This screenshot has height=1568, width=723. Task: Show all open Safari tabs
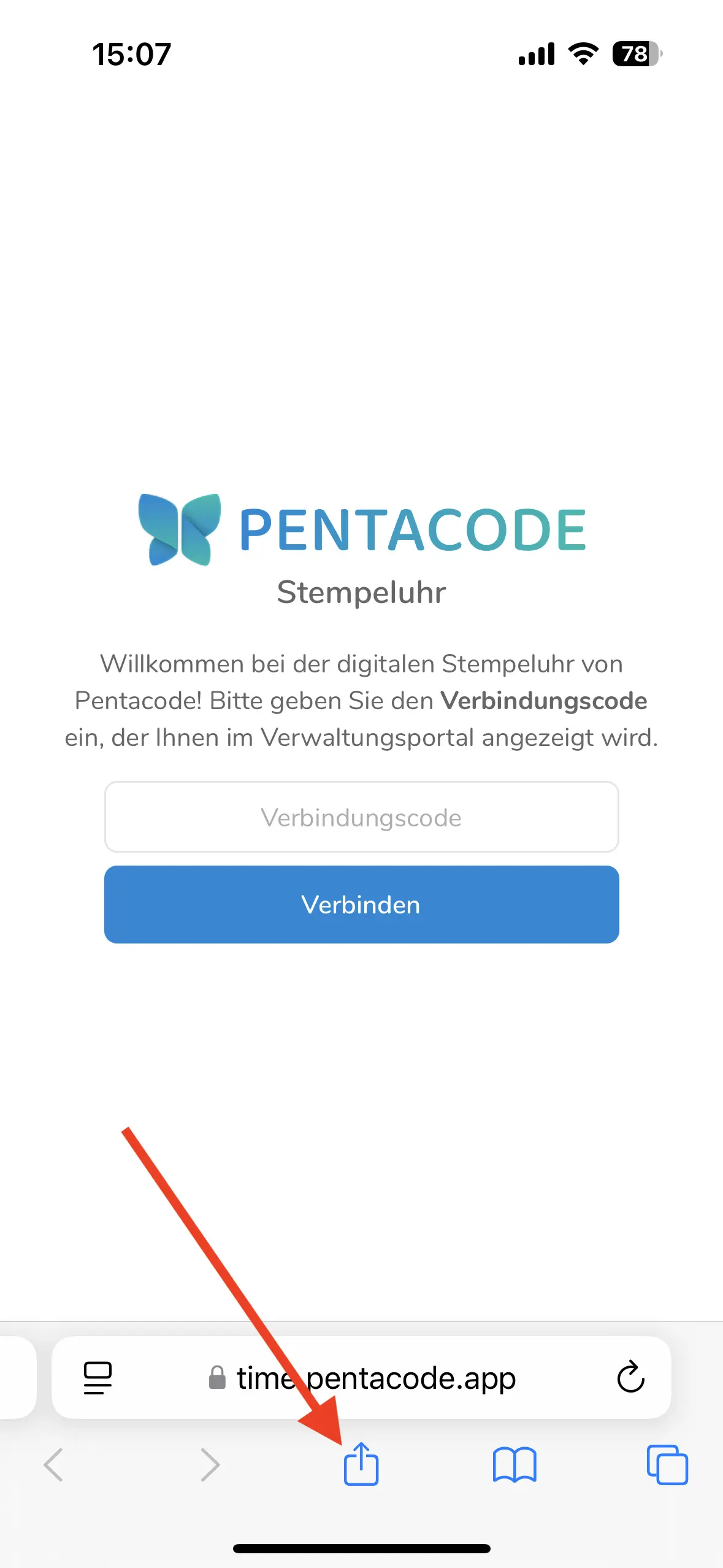(x=667, y=1465)
